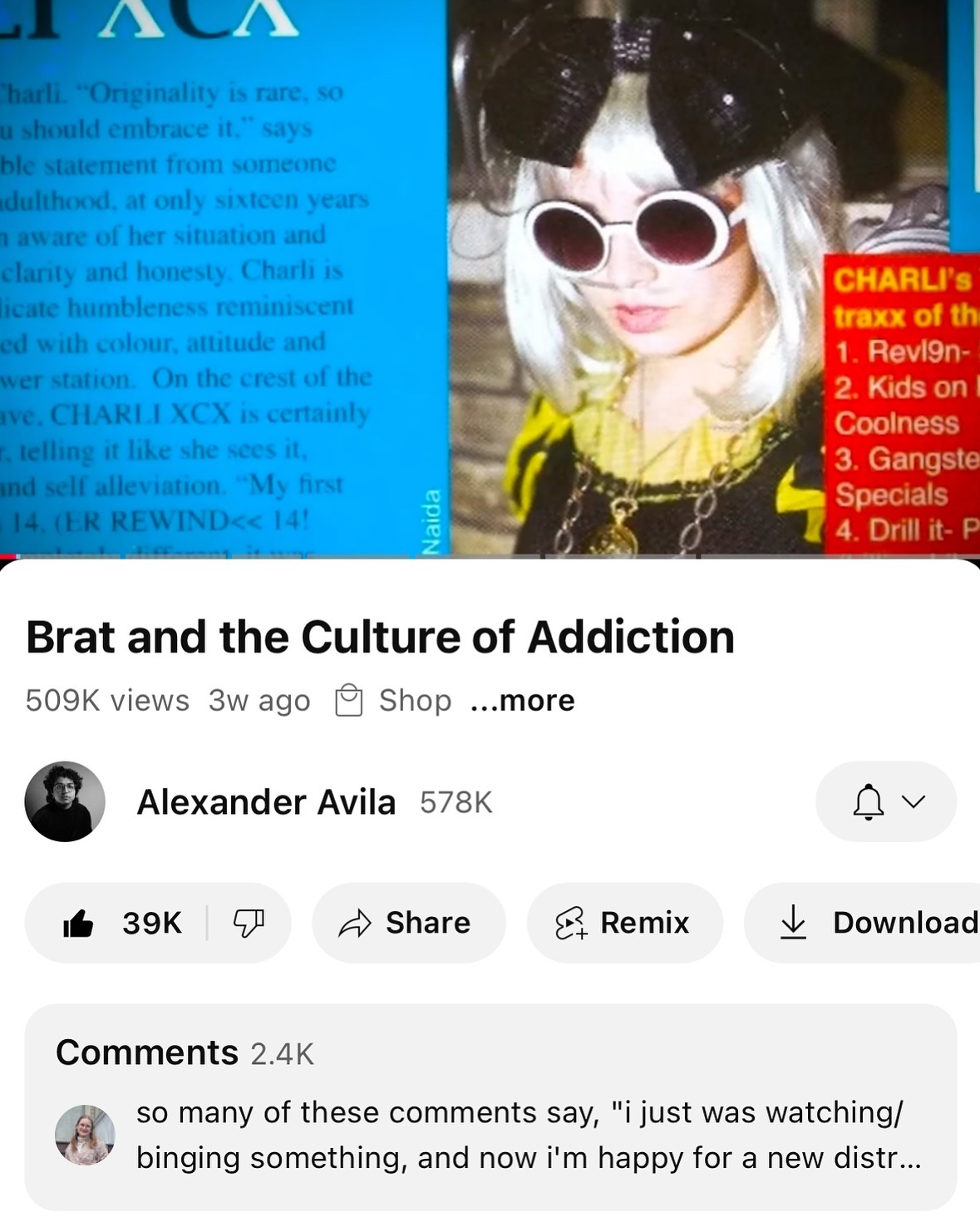This screenshot has height=1222, width=980.
Task: Expand description with ...more
Action: pos(522,701)
